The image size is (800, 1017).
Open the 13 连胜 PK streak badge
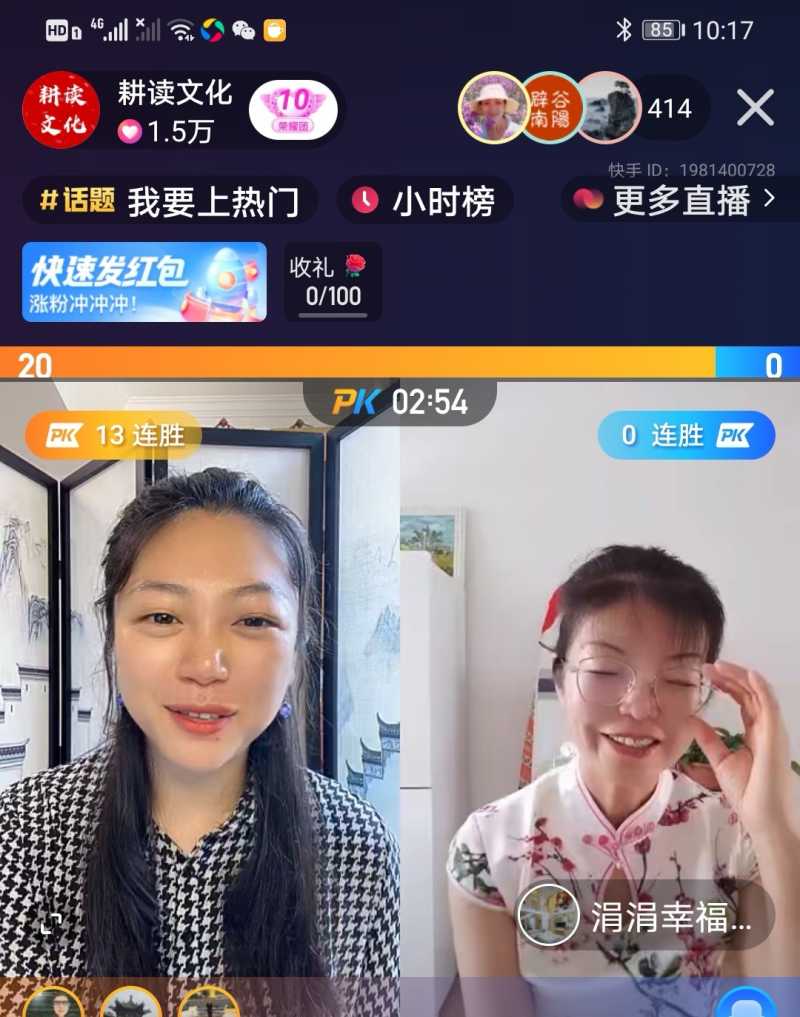[x=114, y=435]
